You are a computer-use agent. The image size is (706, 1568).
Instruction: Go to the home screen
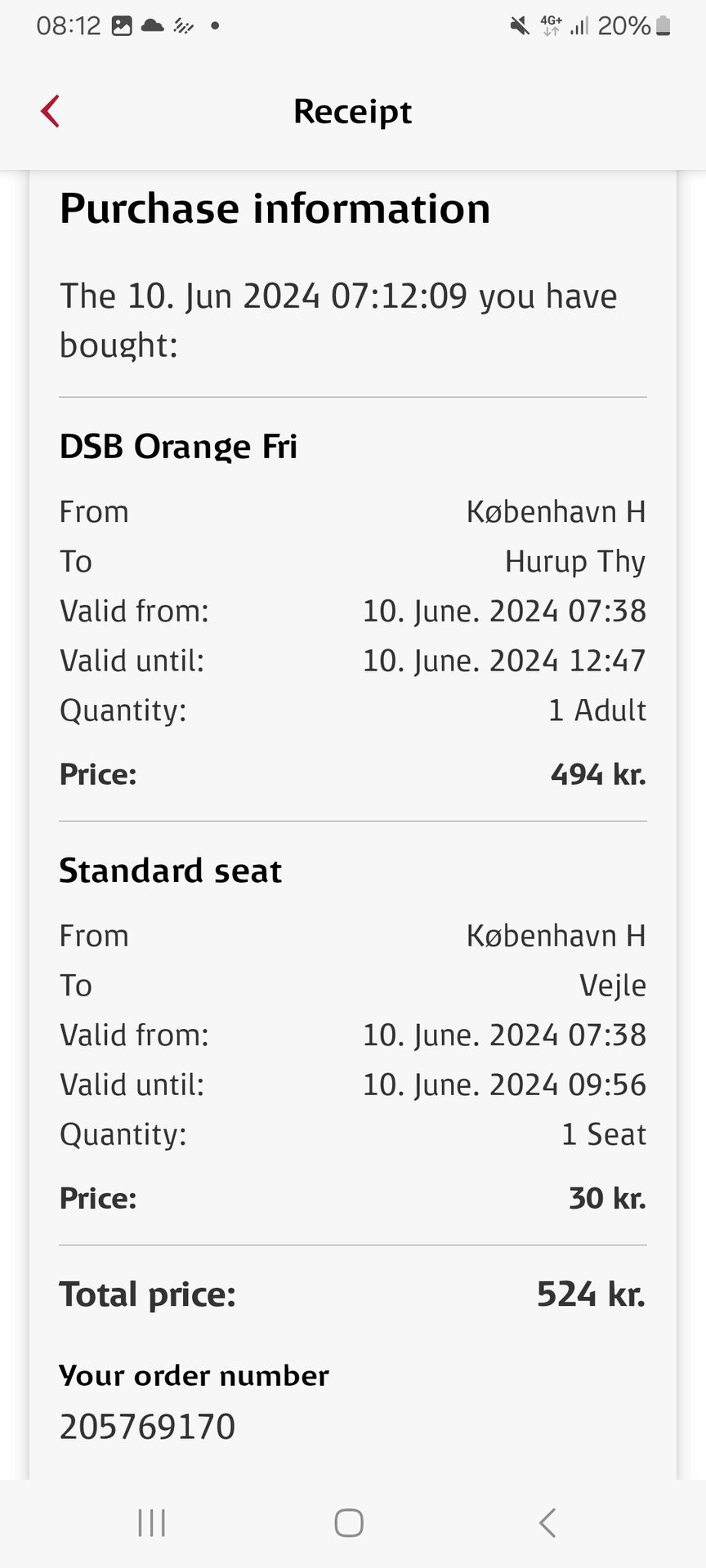point(349,1523)
